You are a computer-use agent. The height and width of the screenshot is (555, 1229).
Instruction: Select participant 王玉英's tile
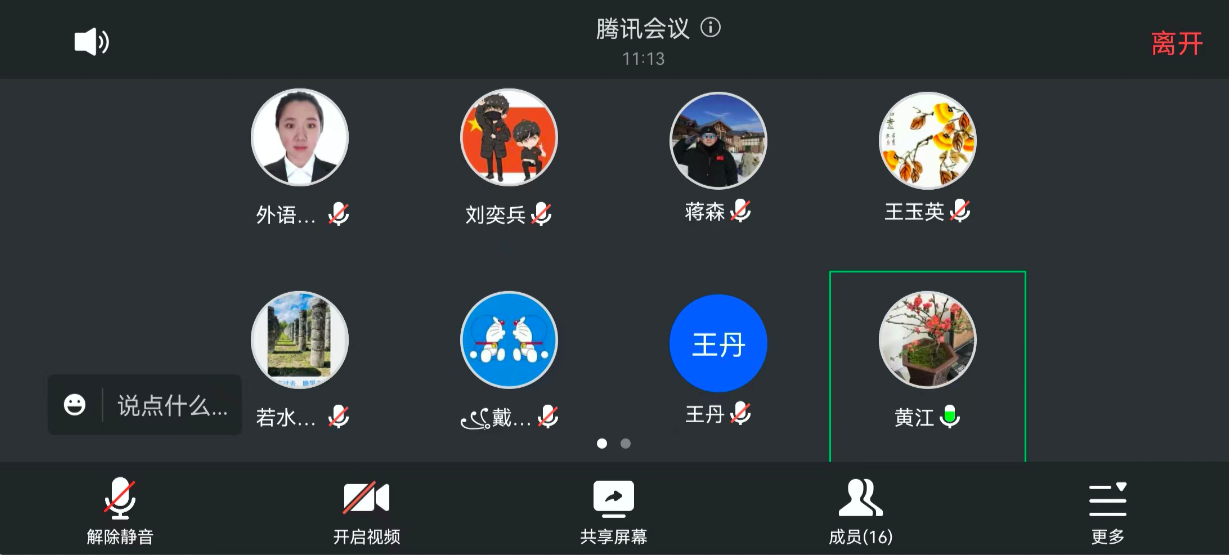(x=927, y=141)
